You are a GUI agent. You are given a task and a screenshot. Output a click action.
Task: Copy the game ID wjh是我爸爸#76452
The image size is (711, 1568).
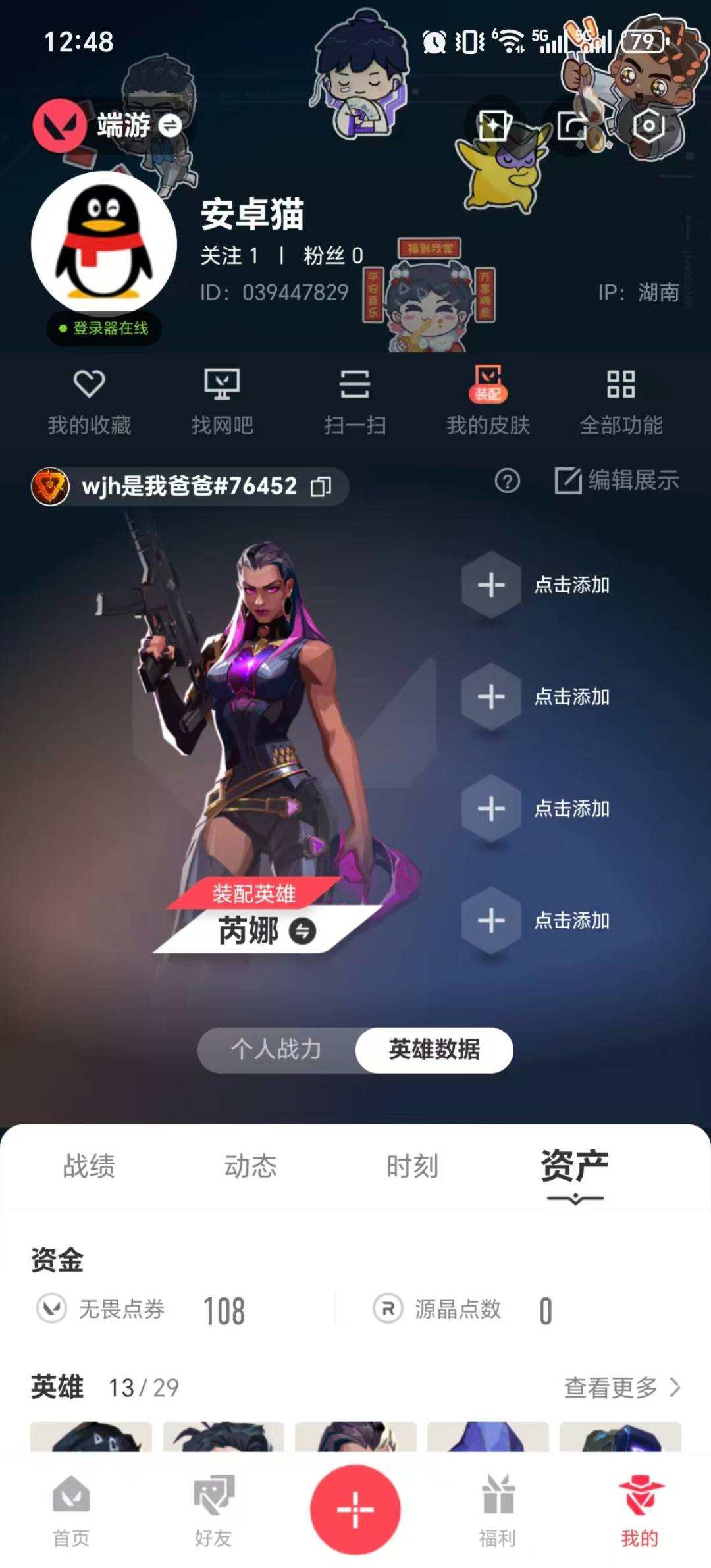click(x=321, y=485)
